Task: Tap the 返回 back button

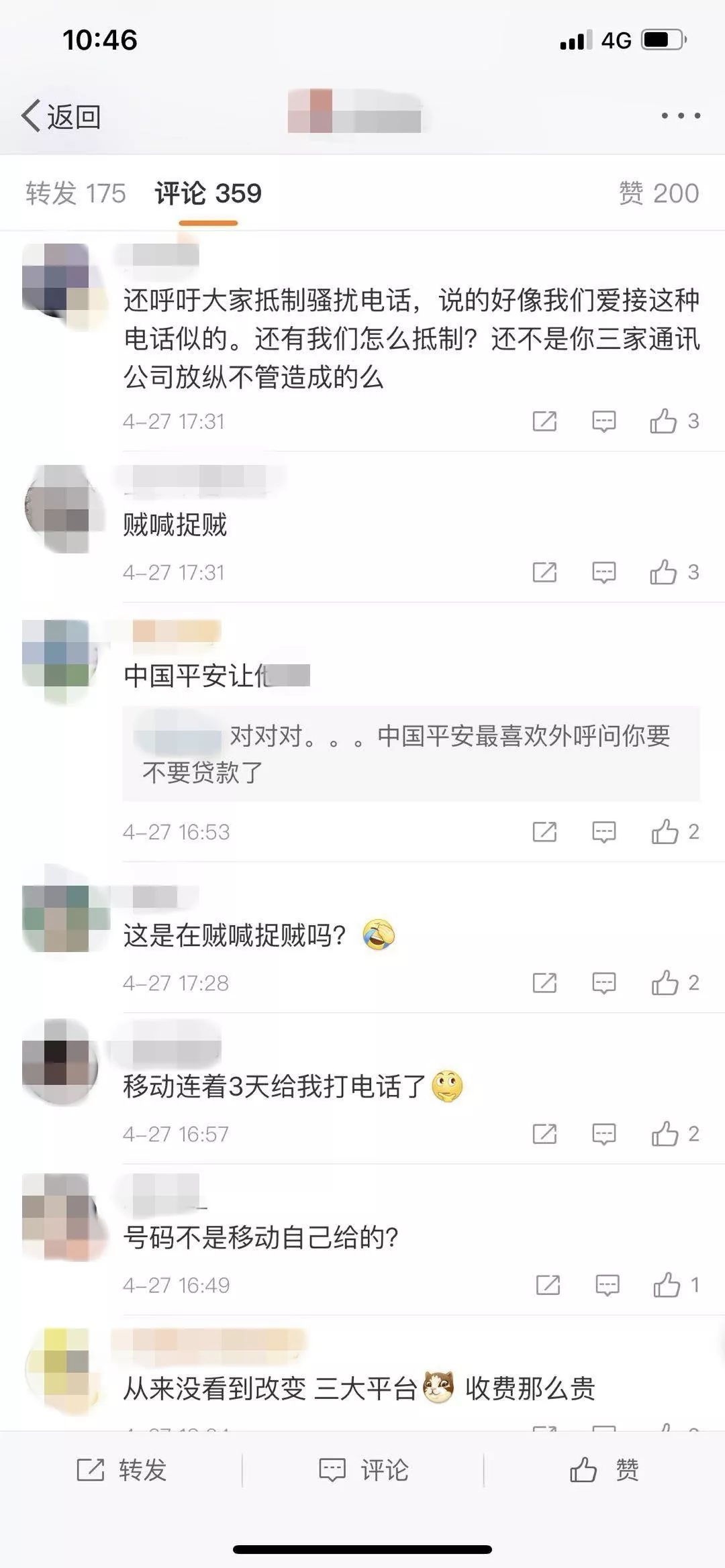Action: 60,117
